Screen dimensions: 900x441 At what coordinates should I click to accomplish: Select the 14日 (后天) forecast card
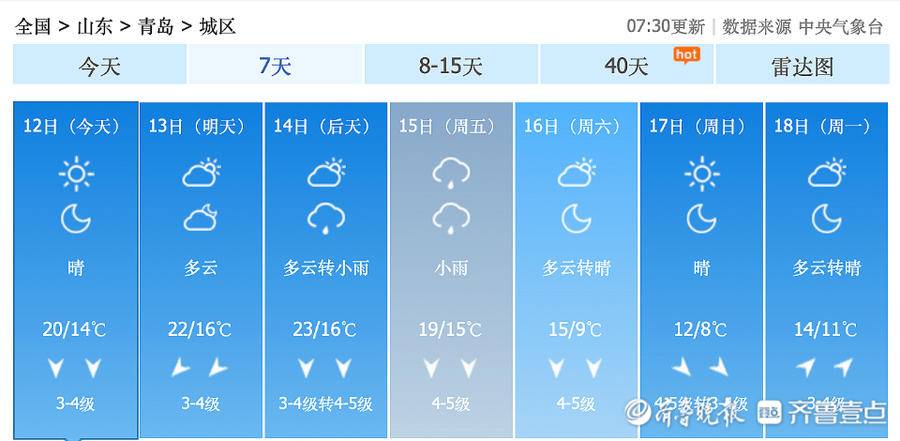coord(326,268)
